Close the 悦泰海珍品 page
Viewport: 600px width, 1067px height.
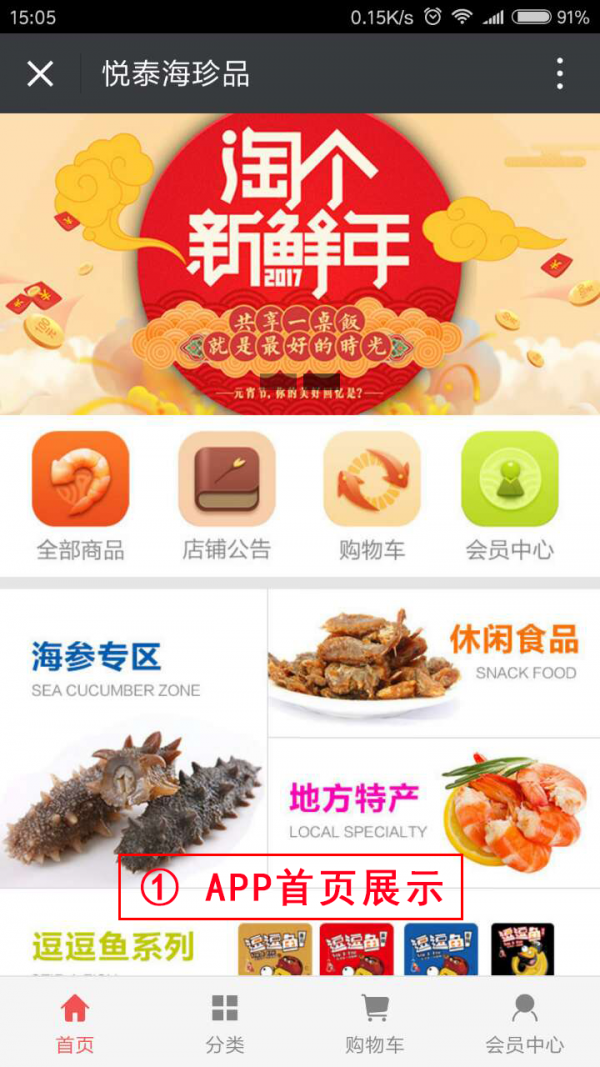click(x=40, y=74)
